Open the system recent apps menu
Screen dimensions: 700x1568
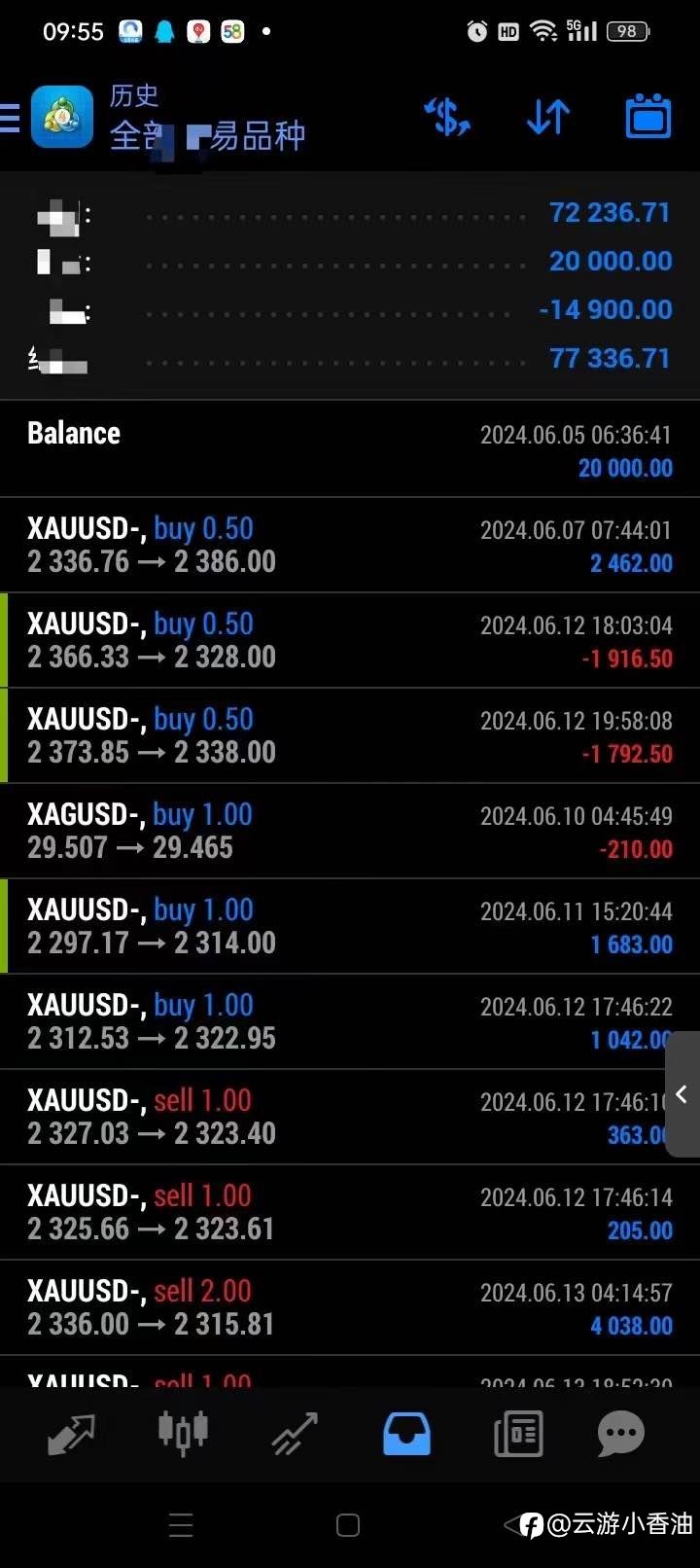click(x=181, y=1525)
